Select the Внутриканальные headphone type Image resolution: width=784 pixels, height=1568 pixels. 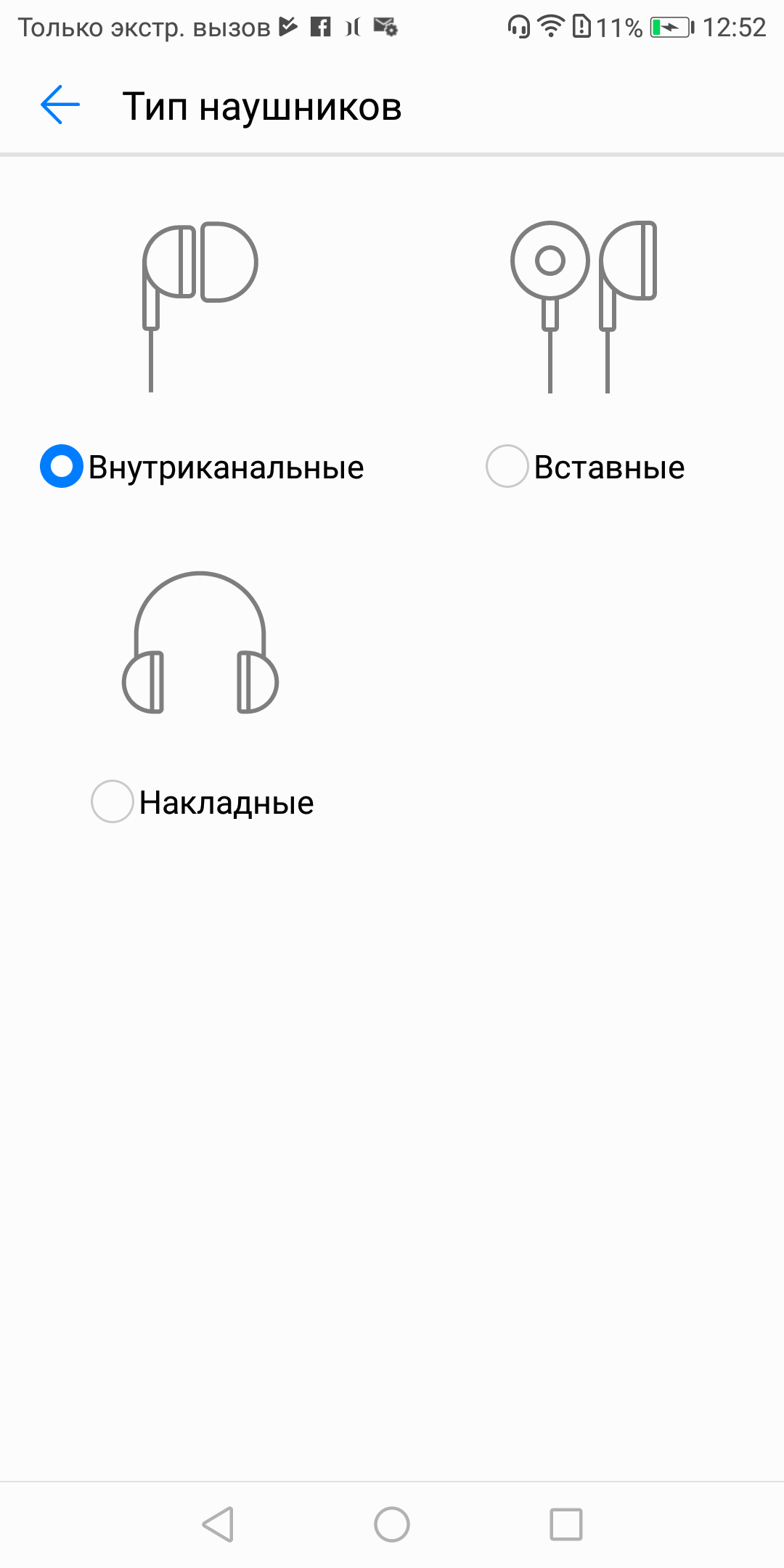[62, 466]
